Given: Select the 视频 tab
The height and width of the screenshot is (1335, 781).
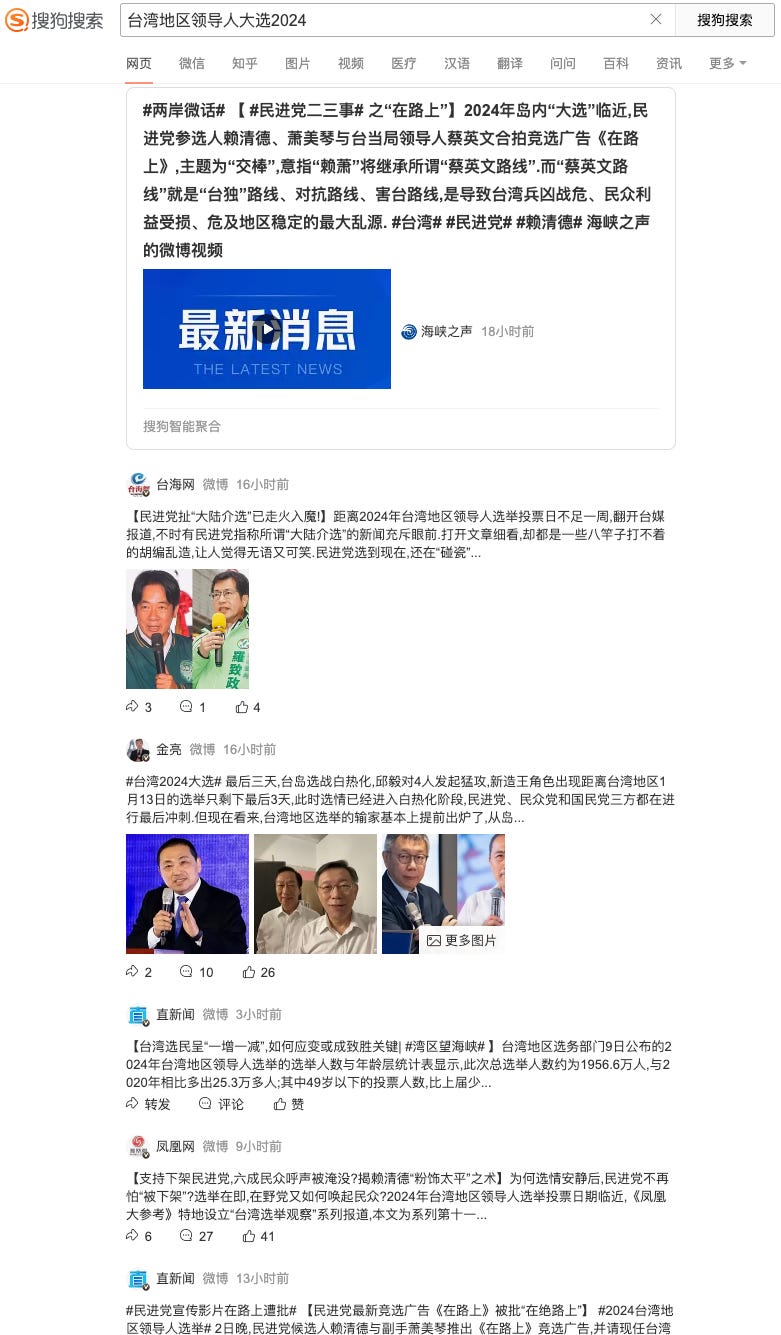Looking at the screenshot, I should point(351,63).
